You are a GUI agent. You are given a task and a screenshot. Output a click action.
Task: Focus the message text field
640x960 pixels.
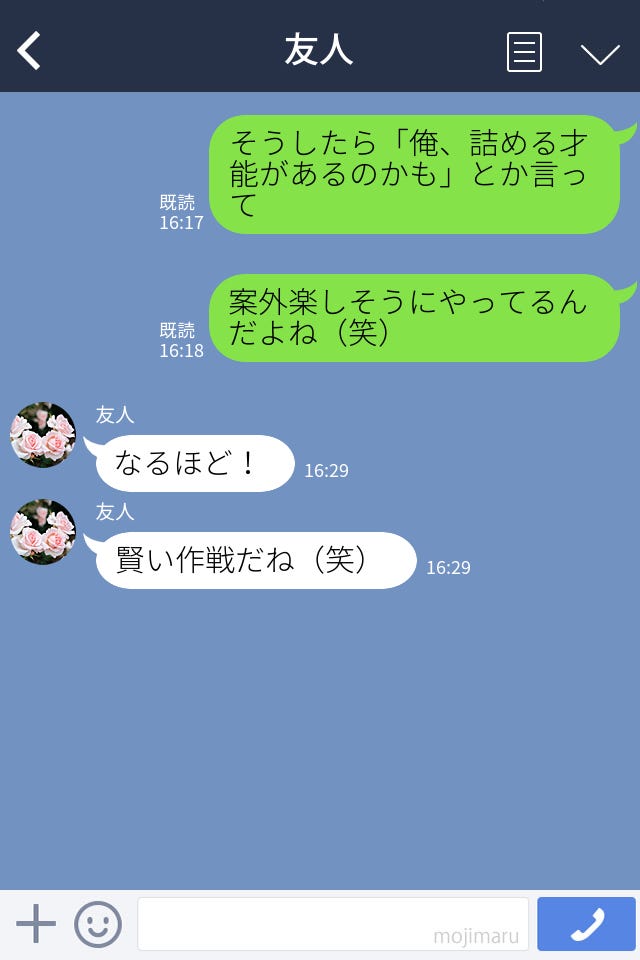332,924
